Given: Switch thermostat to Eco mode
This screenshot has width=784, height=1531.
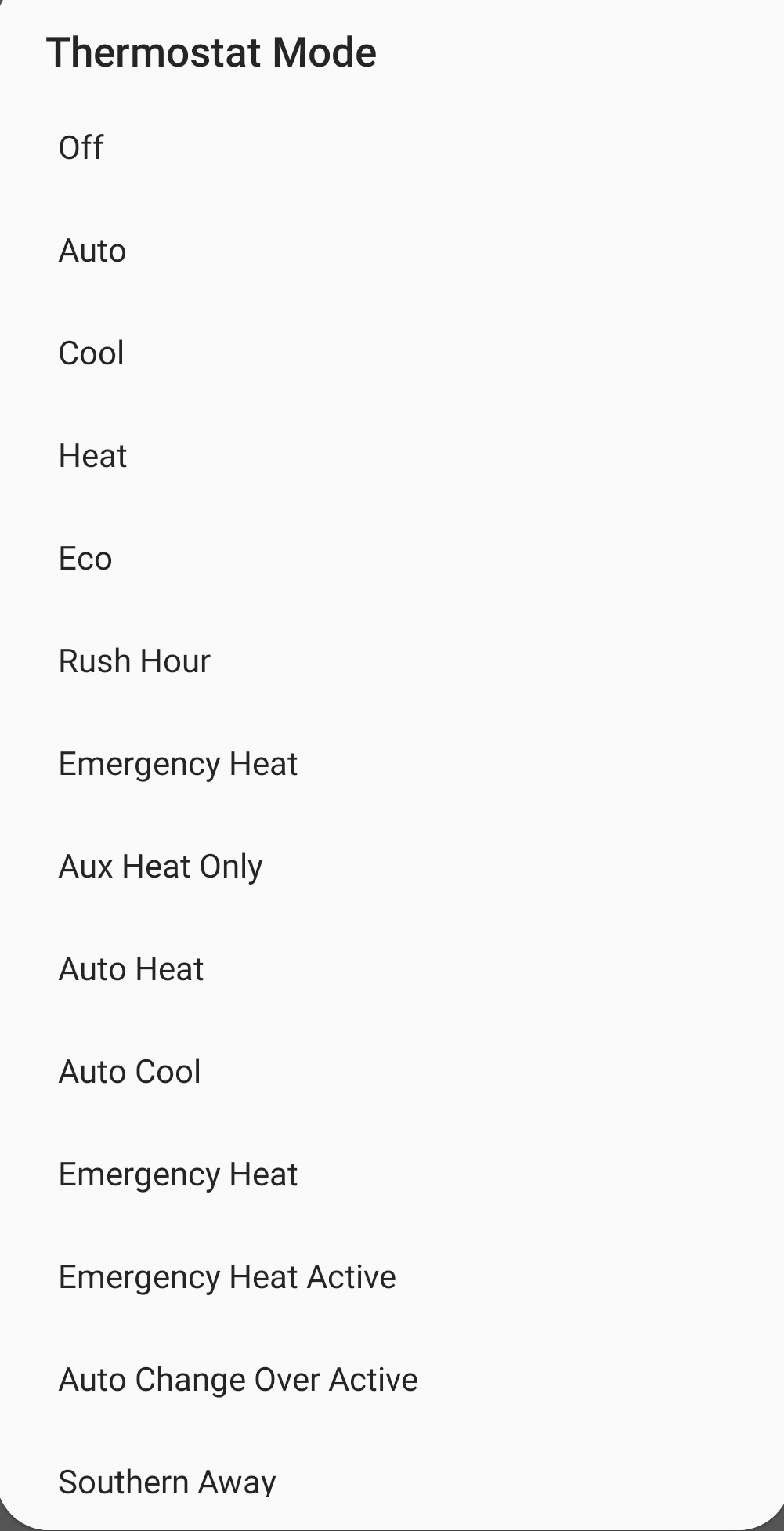Looking at the screenshot, I should tap(85, 559).
